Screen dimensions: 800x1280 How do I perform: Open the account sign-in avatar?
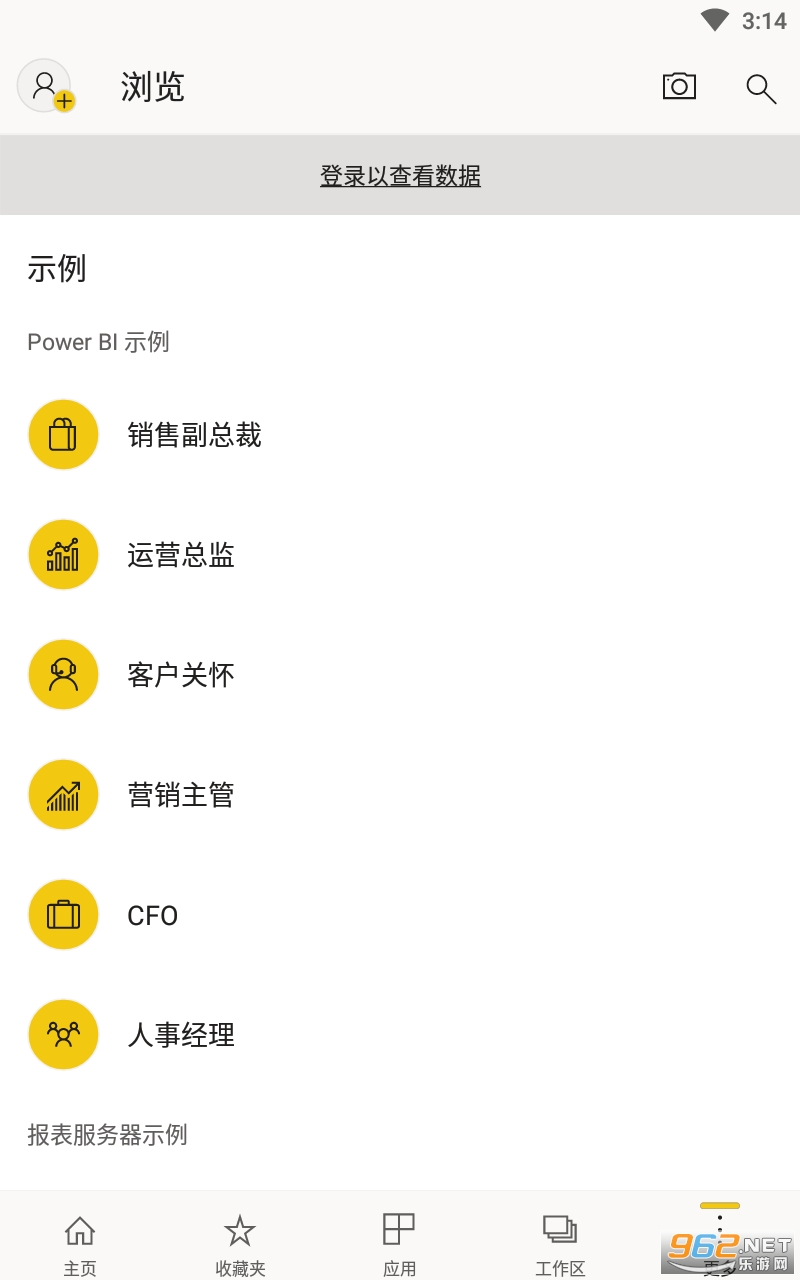45,86
